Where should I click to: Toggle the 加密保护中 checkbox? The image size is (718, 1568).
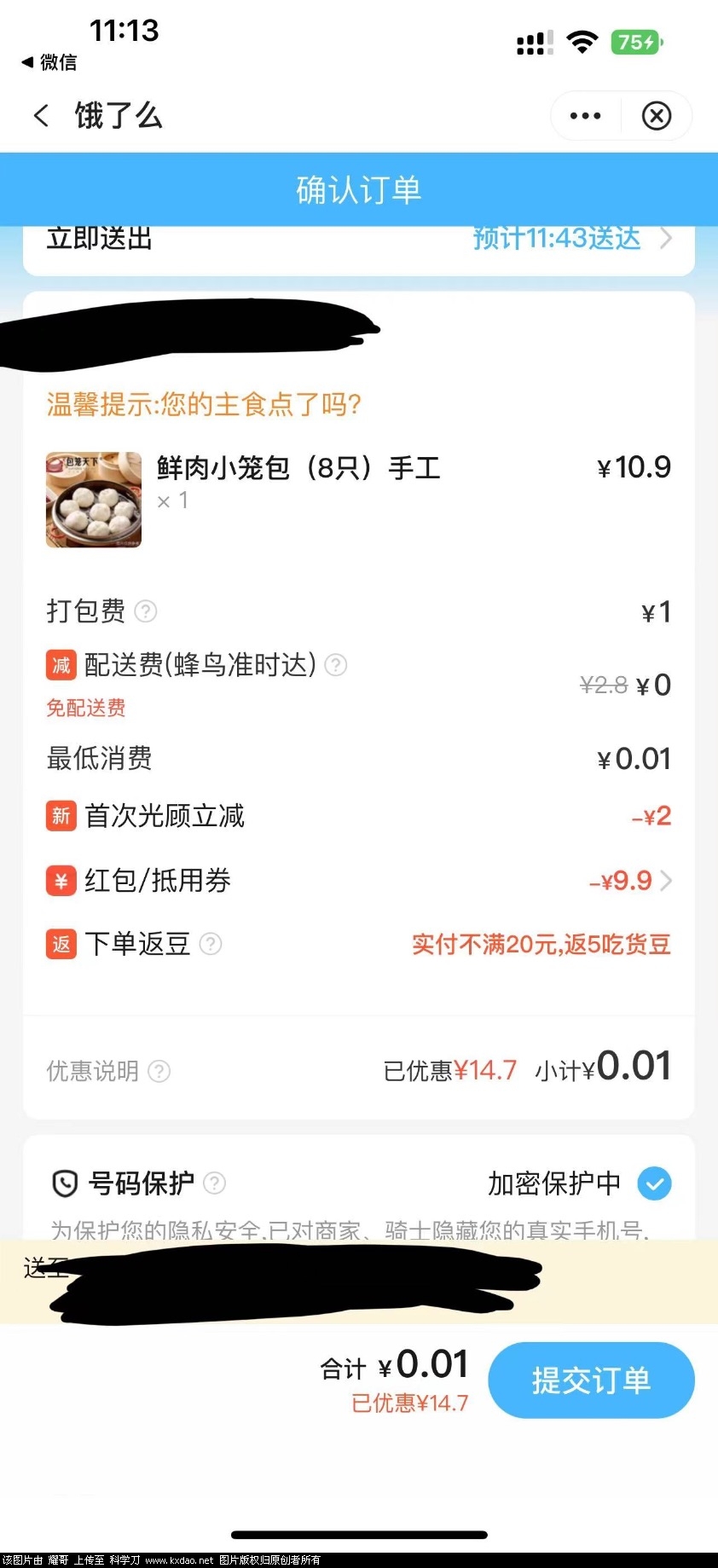(x=655, y=1183)
